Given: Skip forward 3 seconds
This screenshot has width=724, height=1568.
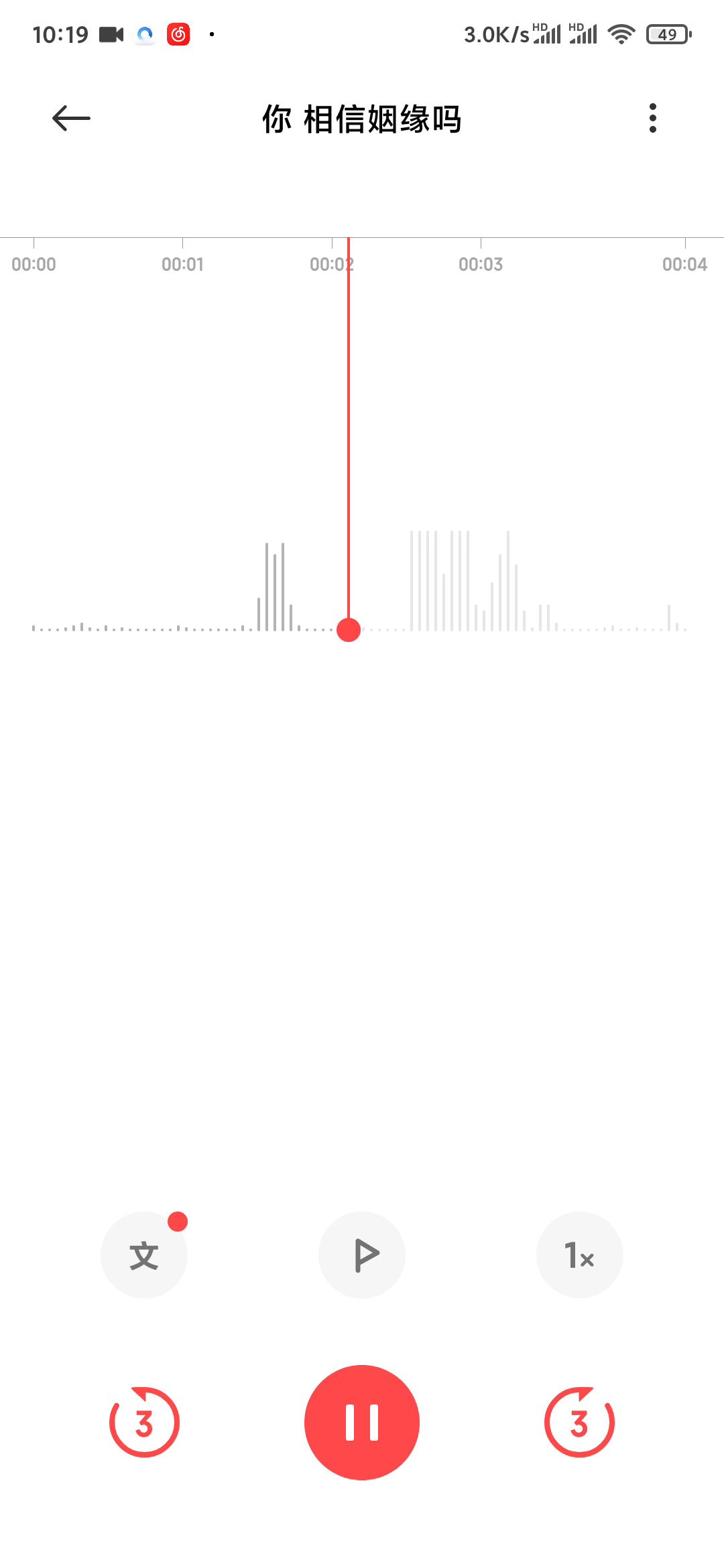Looking at the screenshot, I should 579,1422.
